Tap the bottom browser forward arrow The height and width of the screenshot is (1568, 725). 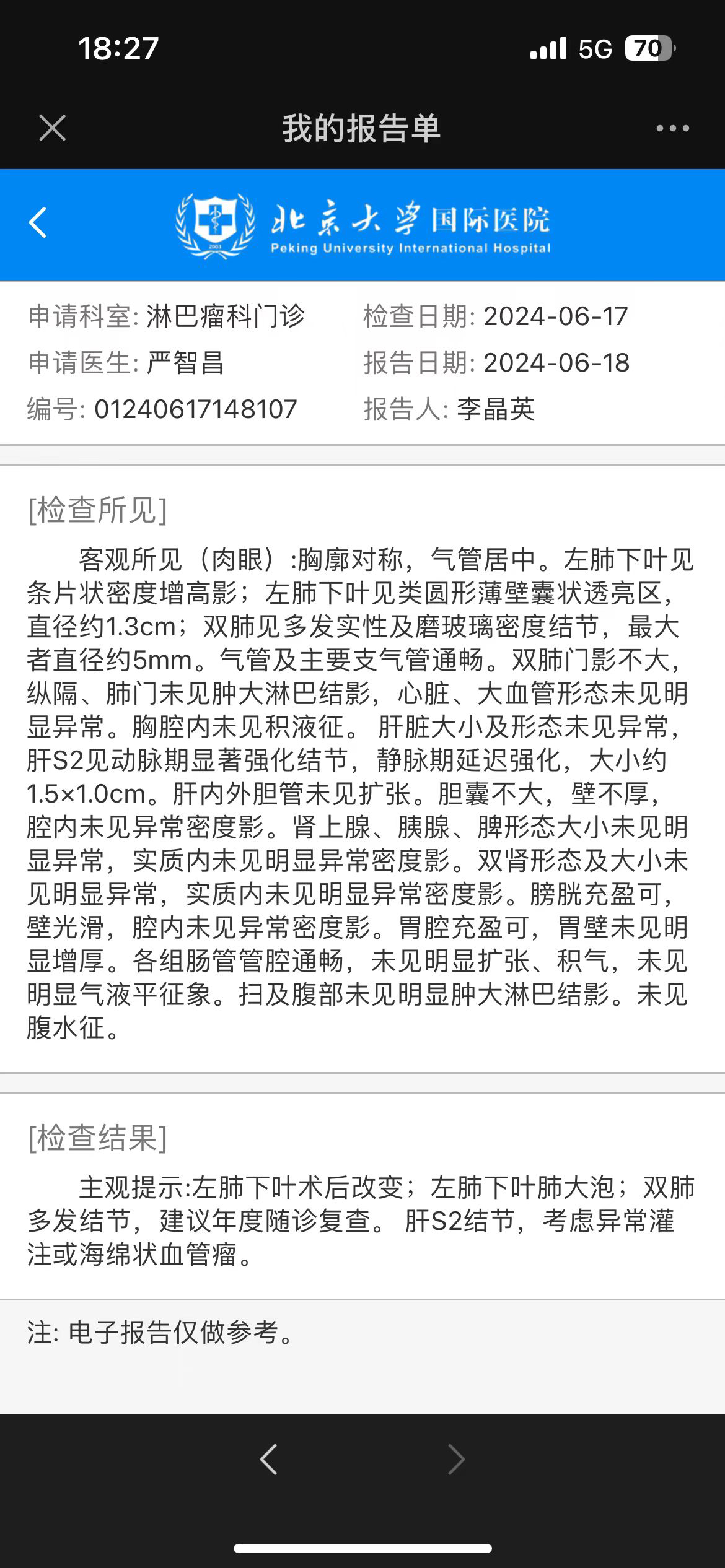point(456,1460)
